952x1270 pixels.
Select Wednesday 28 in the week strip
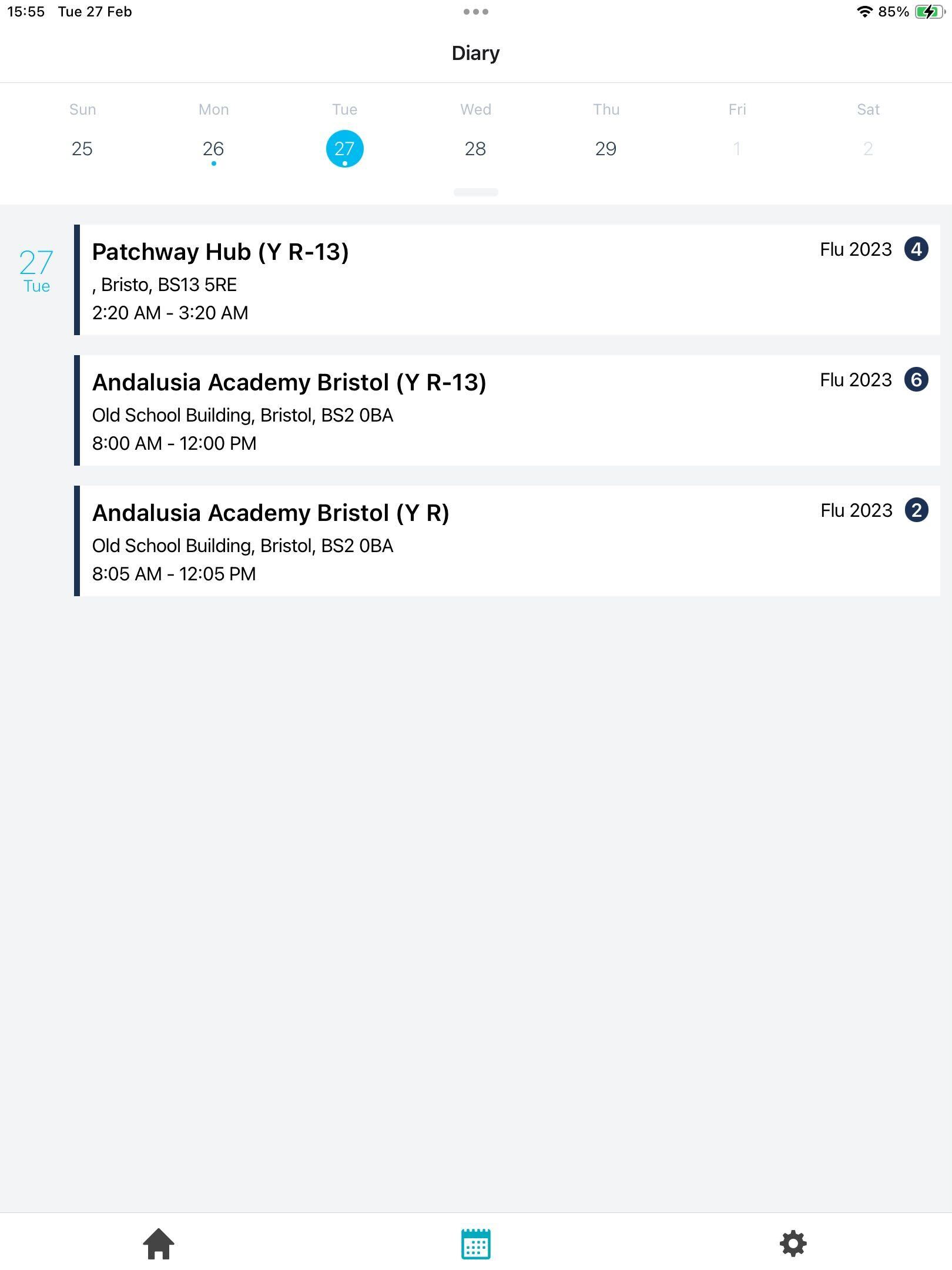(475, 149)
